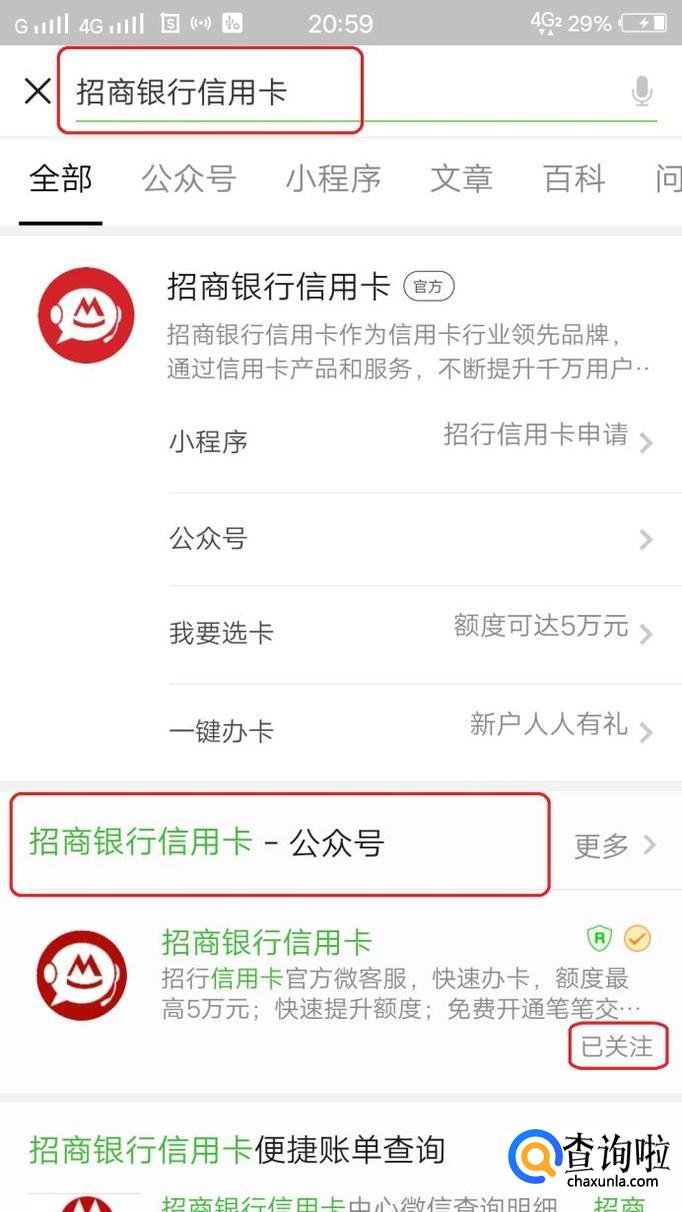
Task: Open 一键办卡 新户人人有礼 row
Action: (x=411, y=731)
